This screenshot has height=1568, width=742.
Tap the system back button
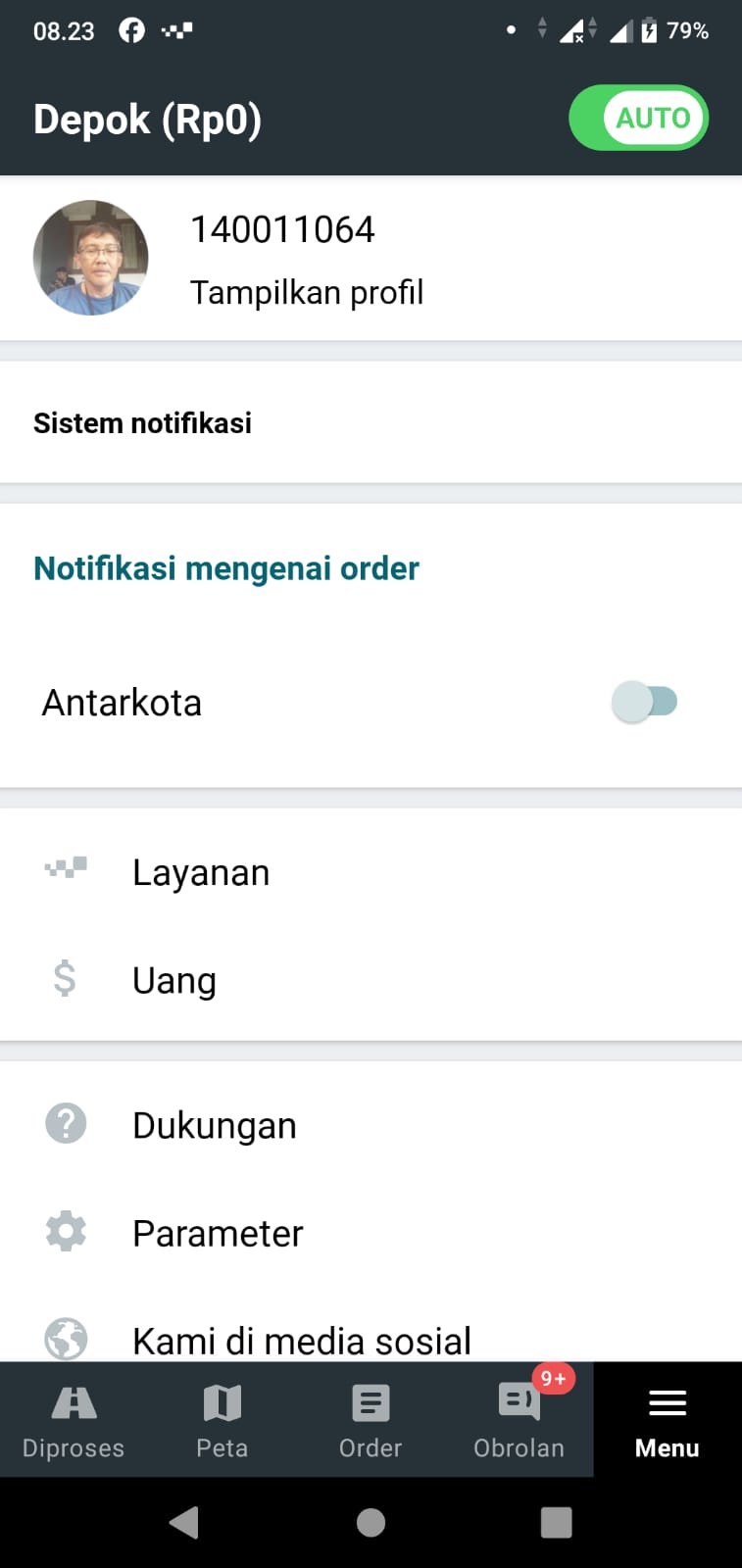(x=183, y=1522)
